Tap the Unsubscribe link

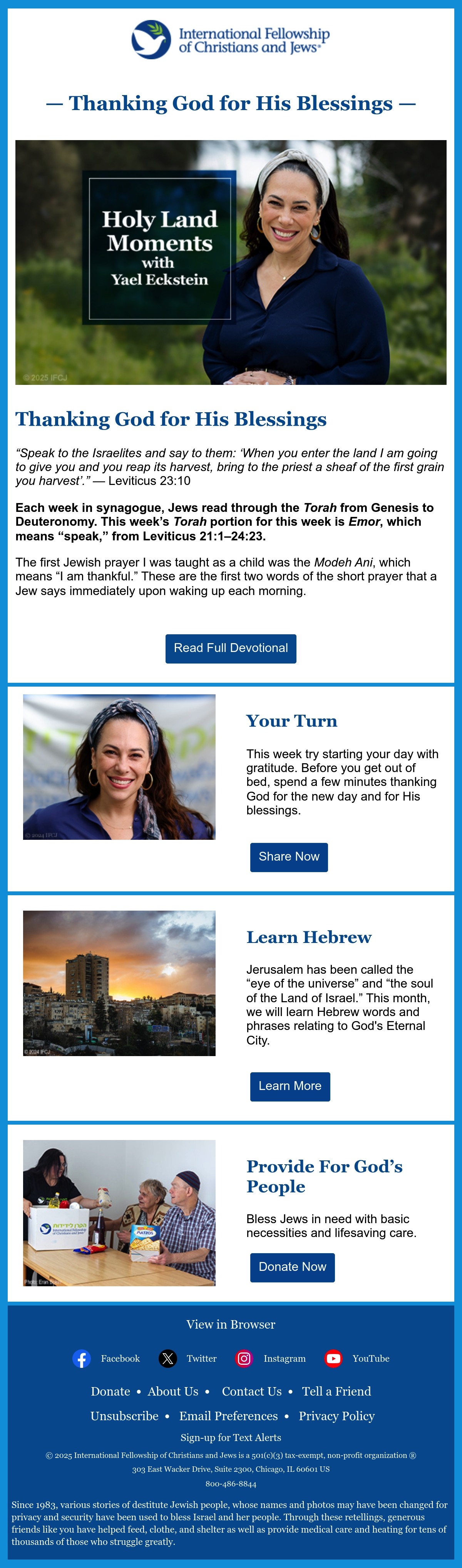(124, 1416)
